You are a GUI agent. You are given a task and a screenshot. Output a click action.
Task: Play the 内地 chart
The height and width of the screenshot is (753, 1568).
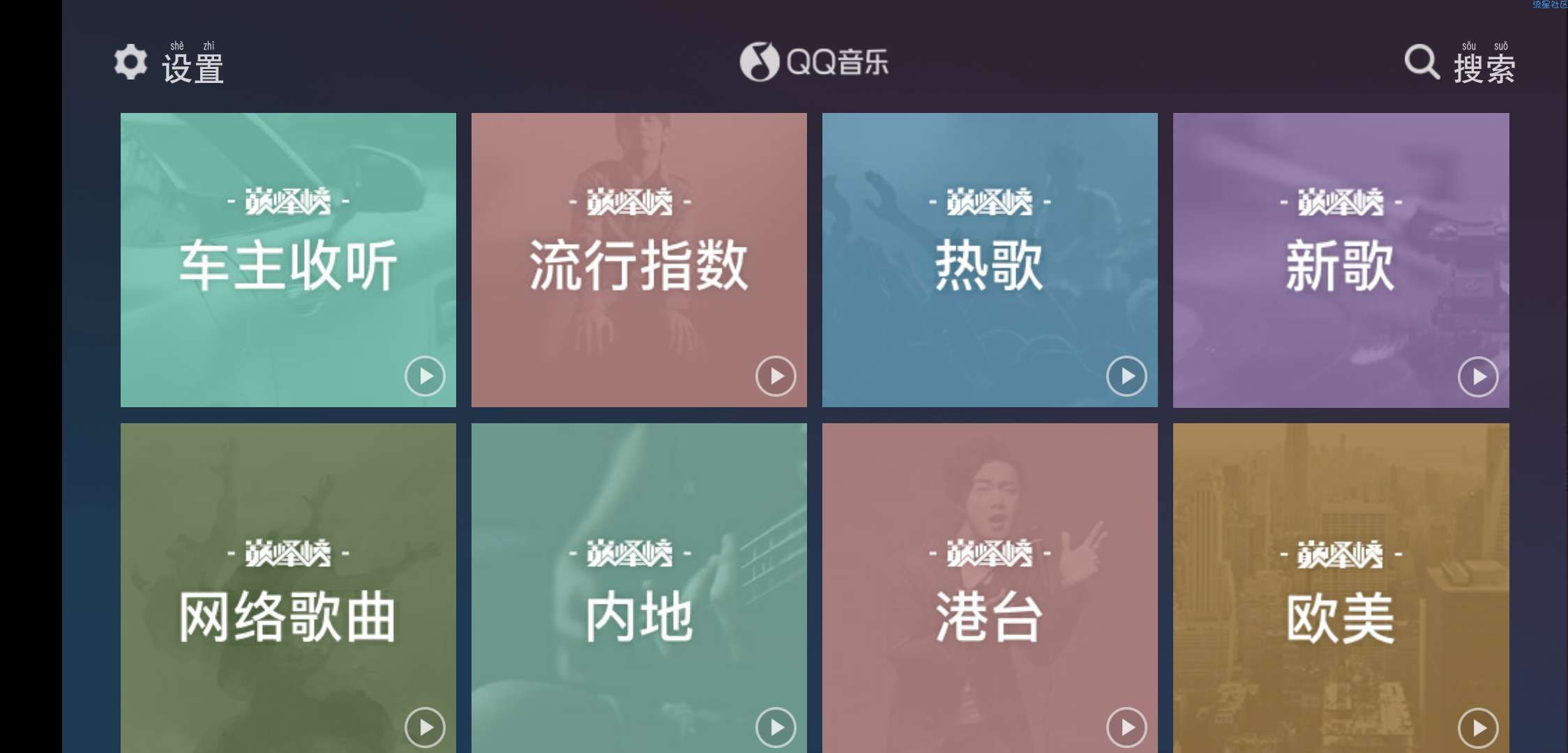coord(776,728)
